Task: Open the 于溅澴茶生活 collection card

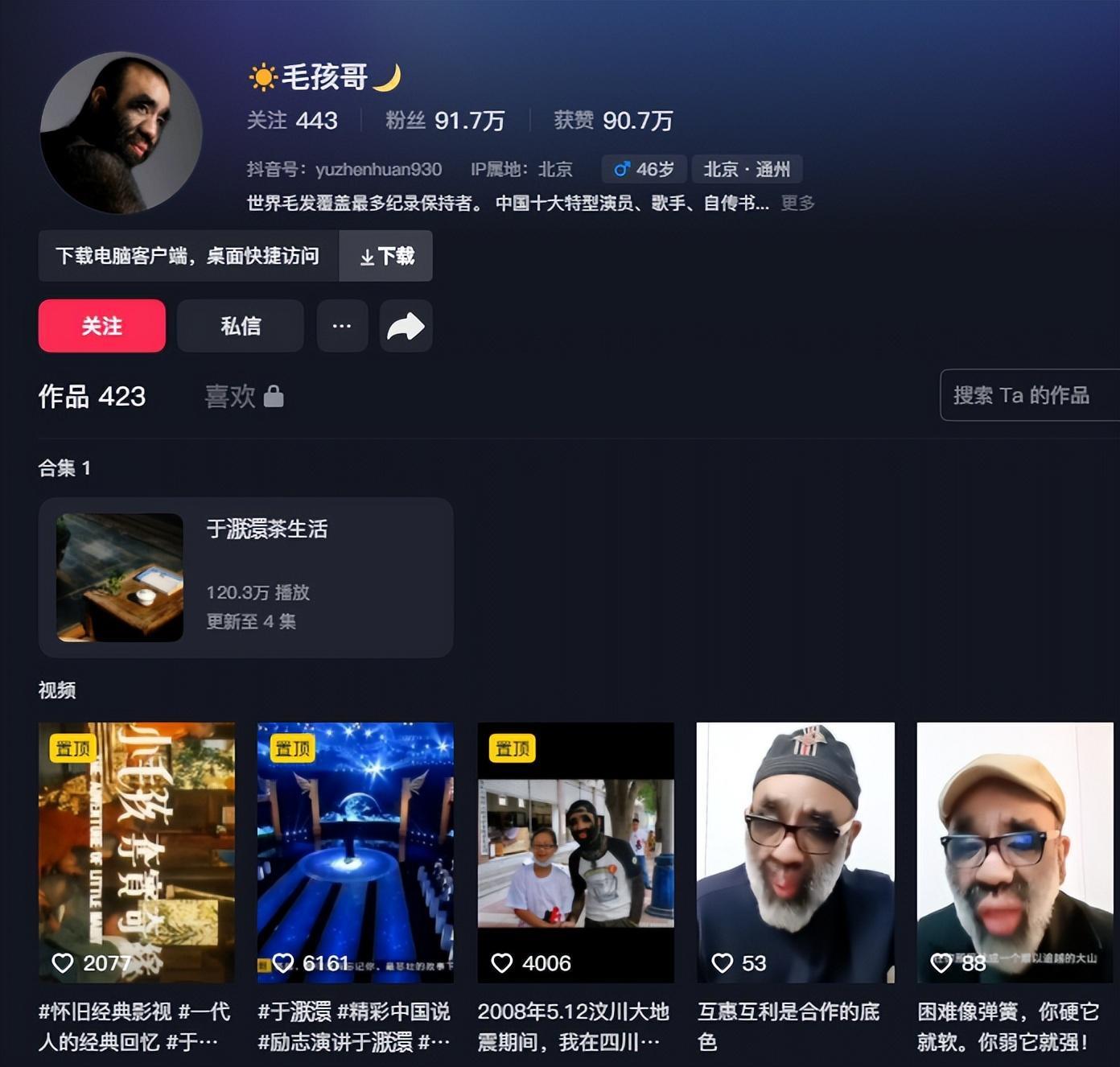Action: [x=245, y=577]
